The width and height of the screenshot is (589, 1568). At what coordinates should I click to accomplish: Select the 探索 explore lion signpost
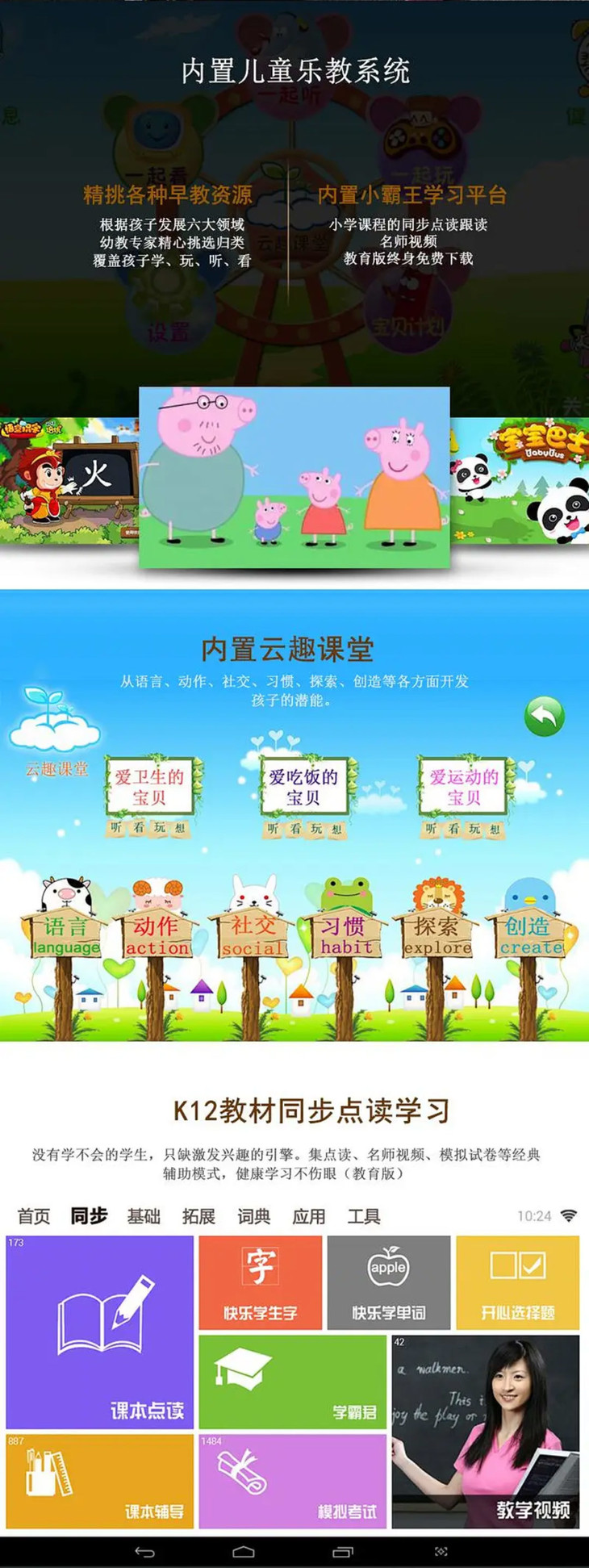click(436, 936)
